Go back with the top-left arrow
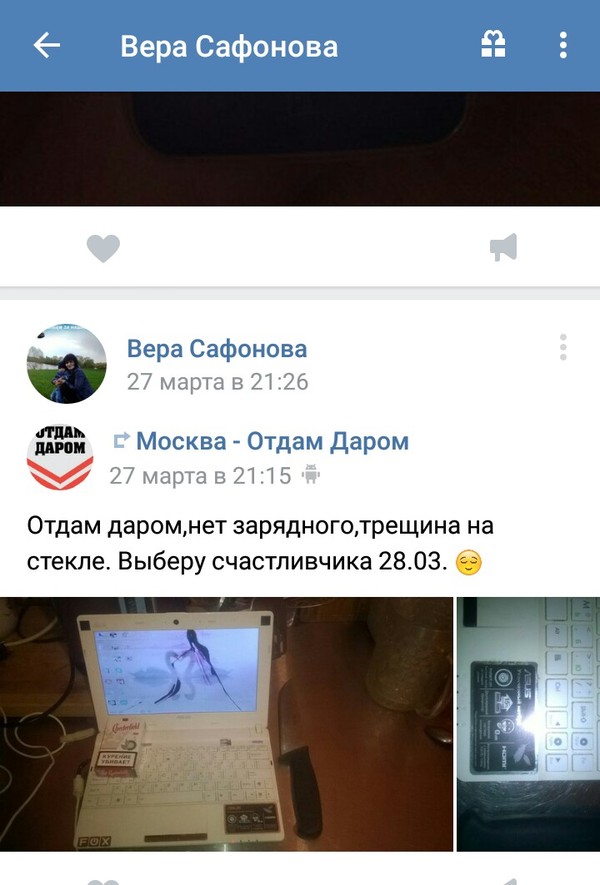The image size is (600, 885). [x=47, y=46]
